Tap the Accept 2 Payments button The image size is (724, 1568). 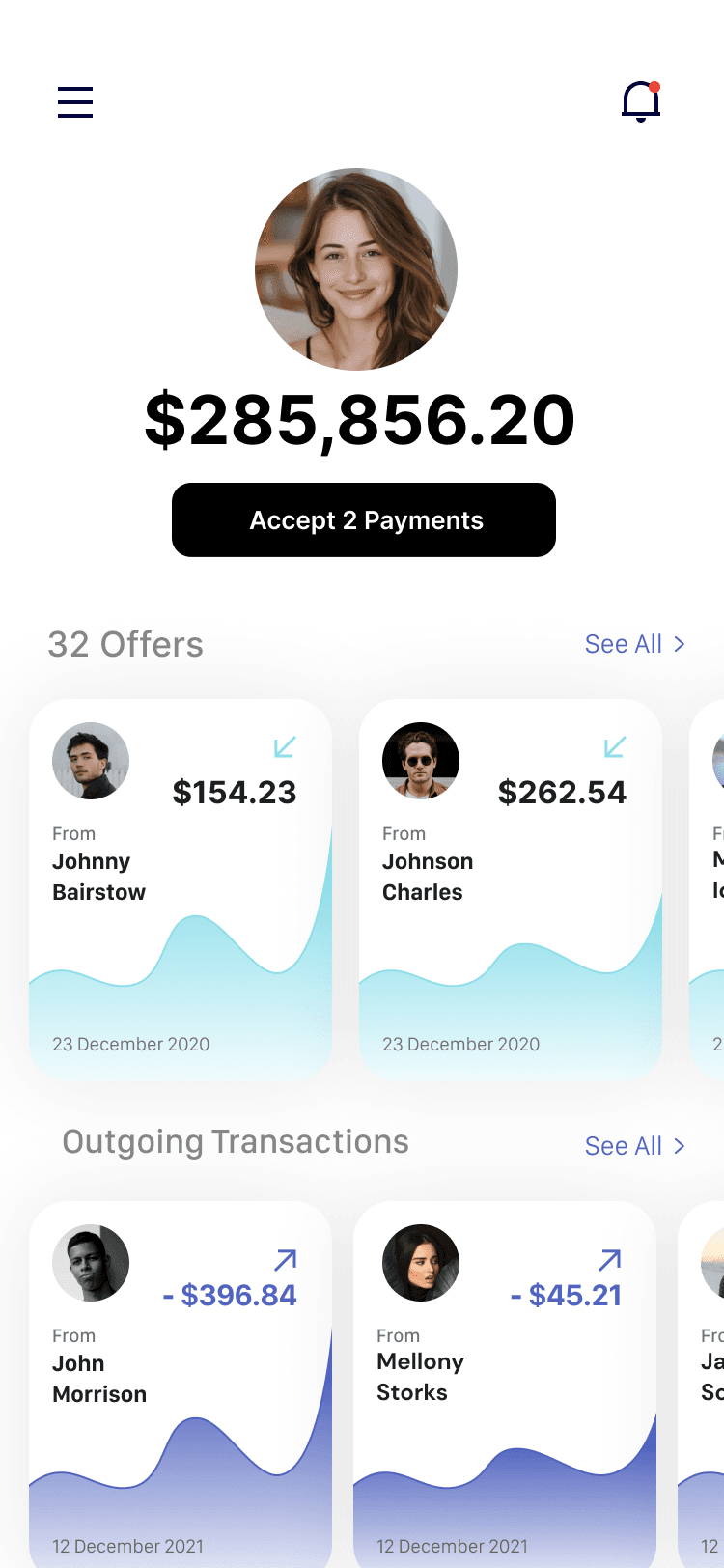click(364, 520)
